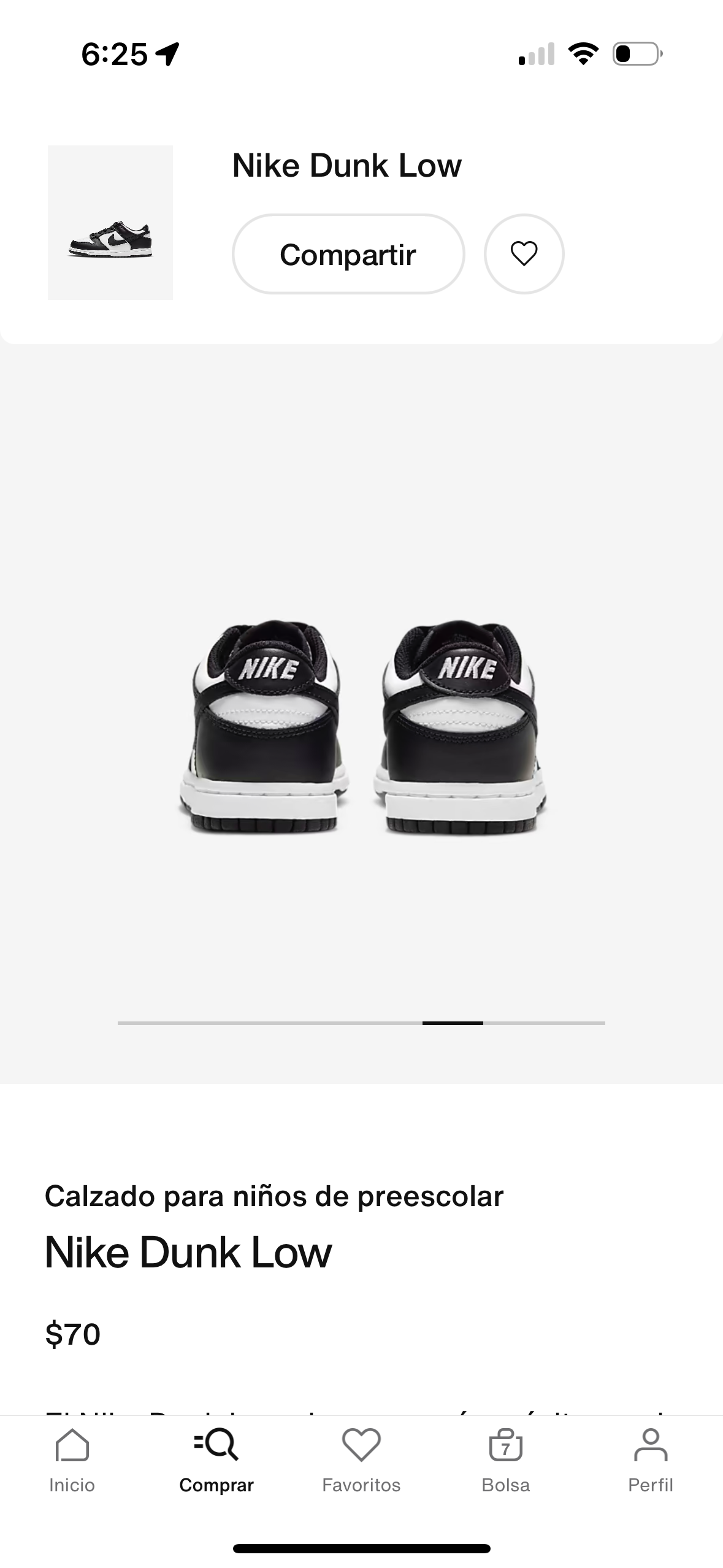View the rear-view shoe photo fullscreen

tap(362, 727)
